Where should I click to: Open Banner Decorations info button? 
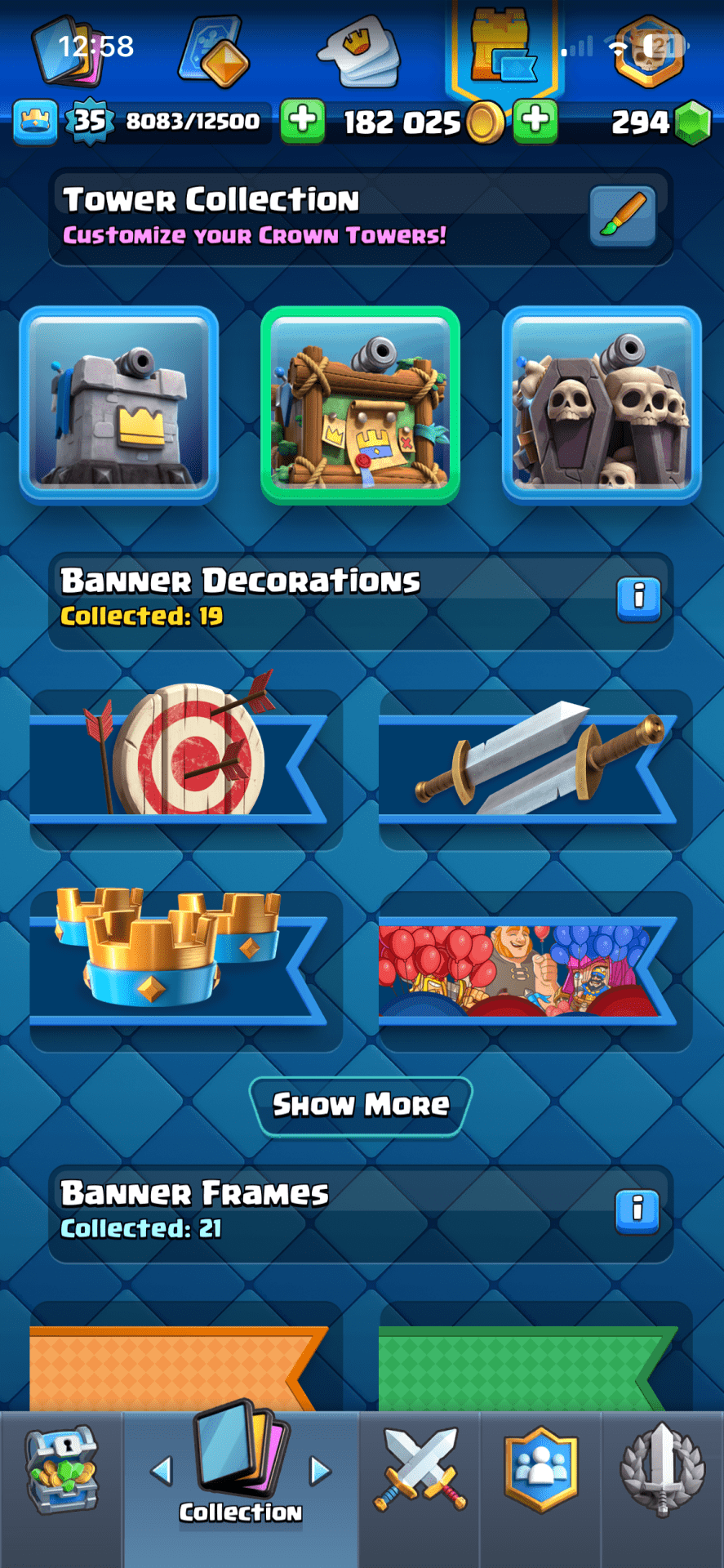tap(638, 599)
